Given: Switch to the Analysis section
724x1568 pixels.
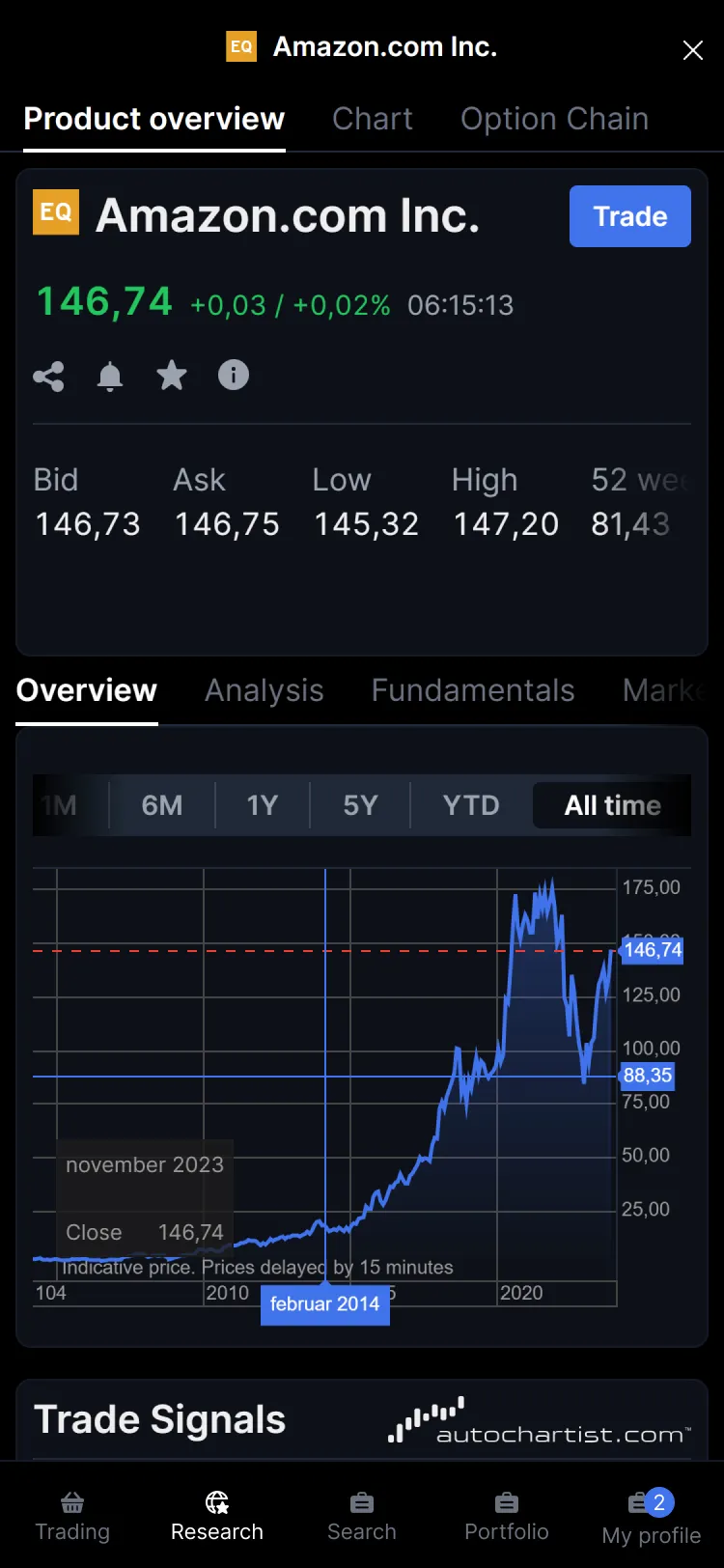Looking at the screenshot, I should (x=264, y=690).
